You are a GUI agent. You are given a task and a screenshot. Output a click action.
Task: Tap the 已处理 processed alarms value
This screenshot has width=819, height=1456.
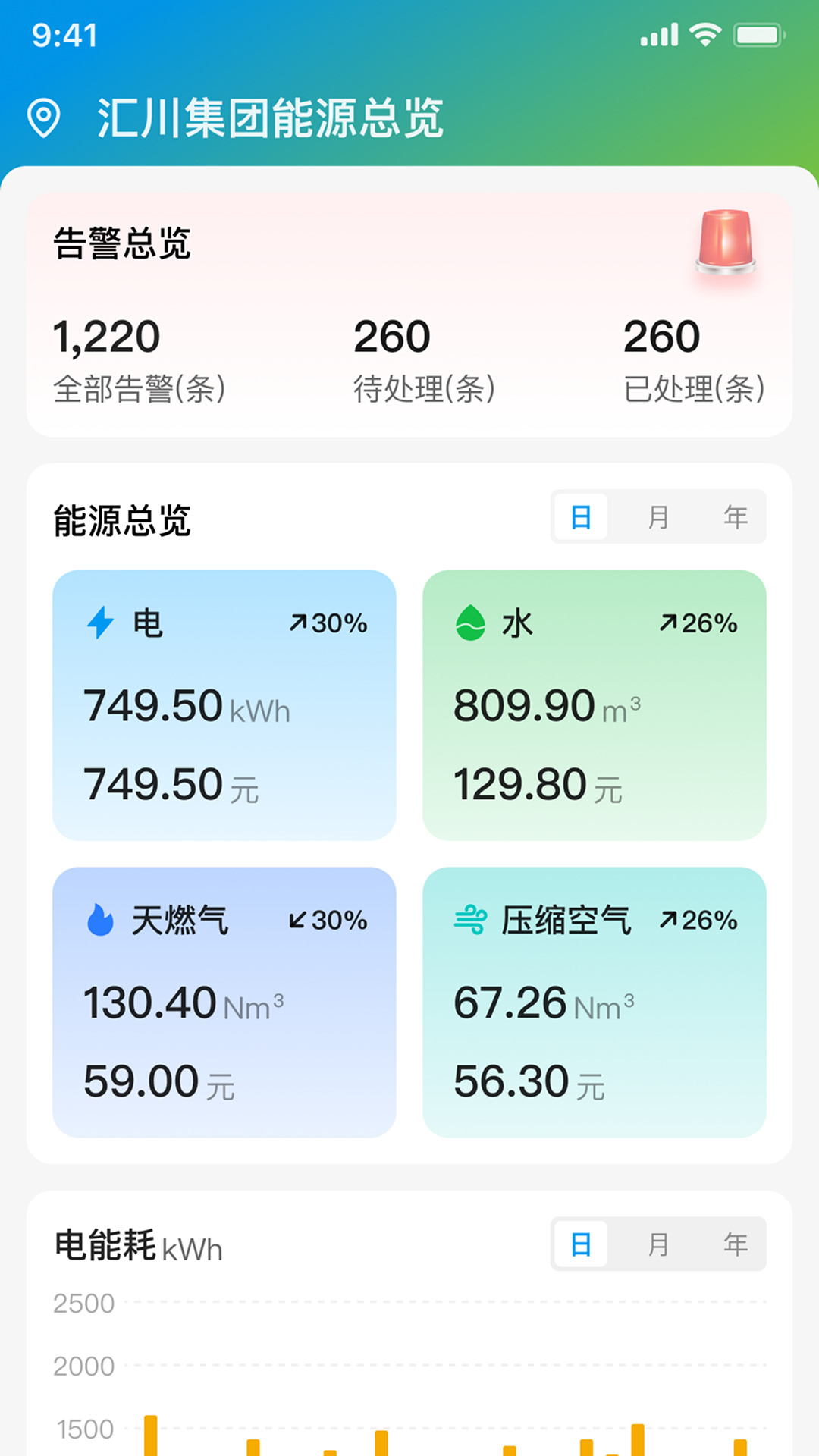point(660,337)
